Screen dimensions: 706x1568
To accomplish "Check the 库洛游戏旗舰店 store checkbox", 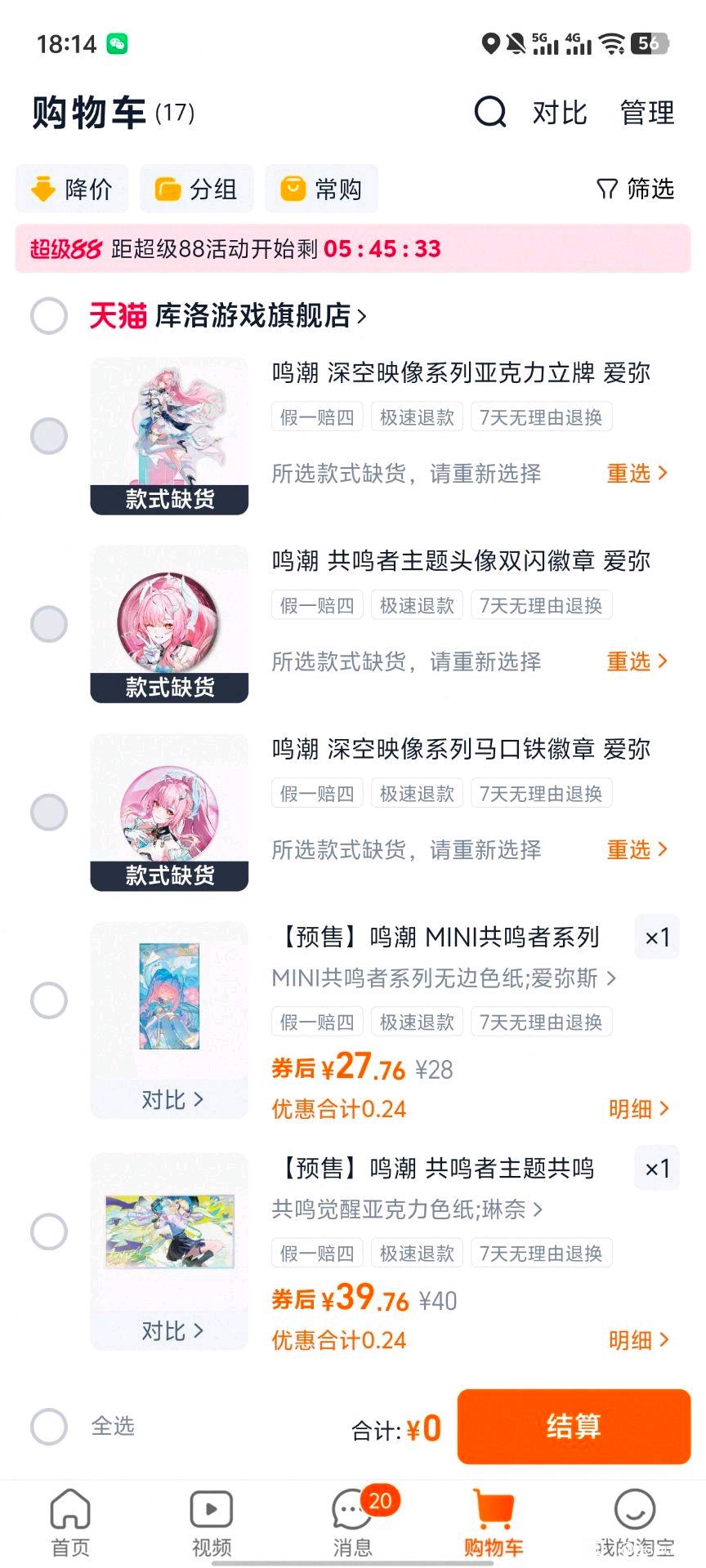I will pyautogui.click(x=48, y=315).
